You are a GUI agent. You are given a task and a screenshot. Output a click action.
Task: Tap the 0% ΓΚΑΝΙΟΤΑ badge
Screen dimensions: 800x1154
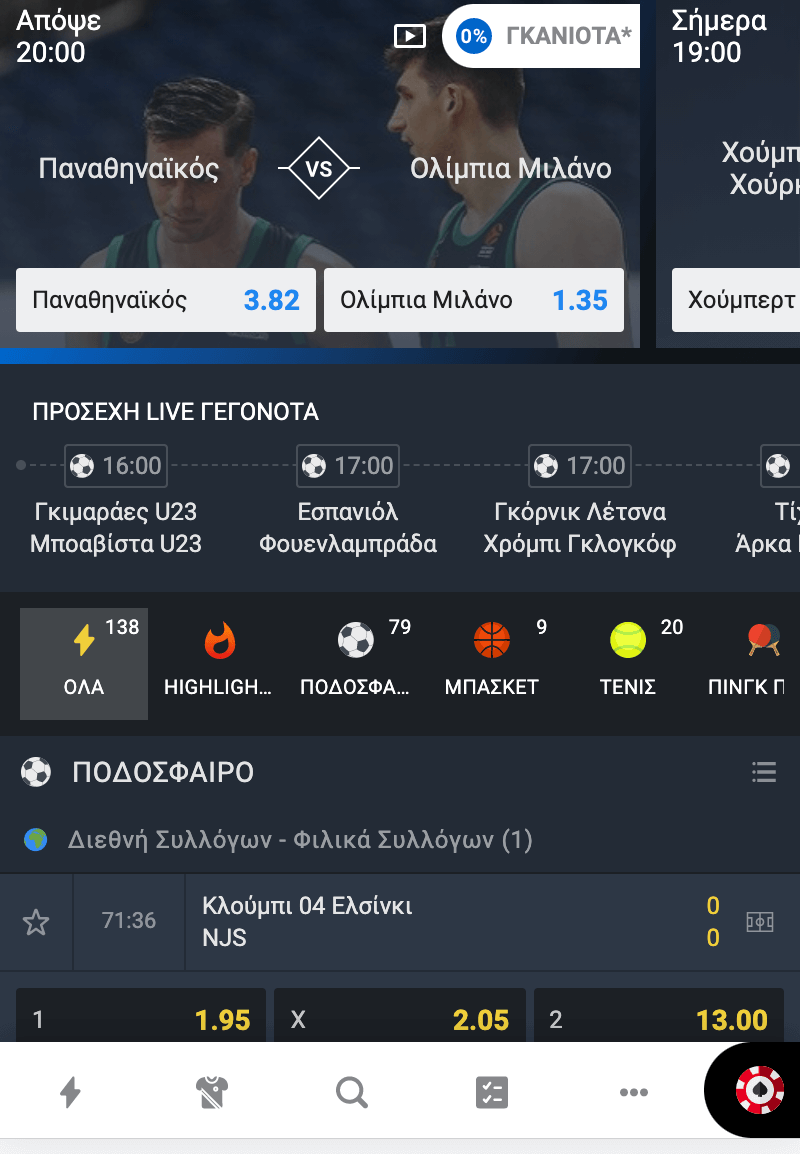tap(543, 37)
